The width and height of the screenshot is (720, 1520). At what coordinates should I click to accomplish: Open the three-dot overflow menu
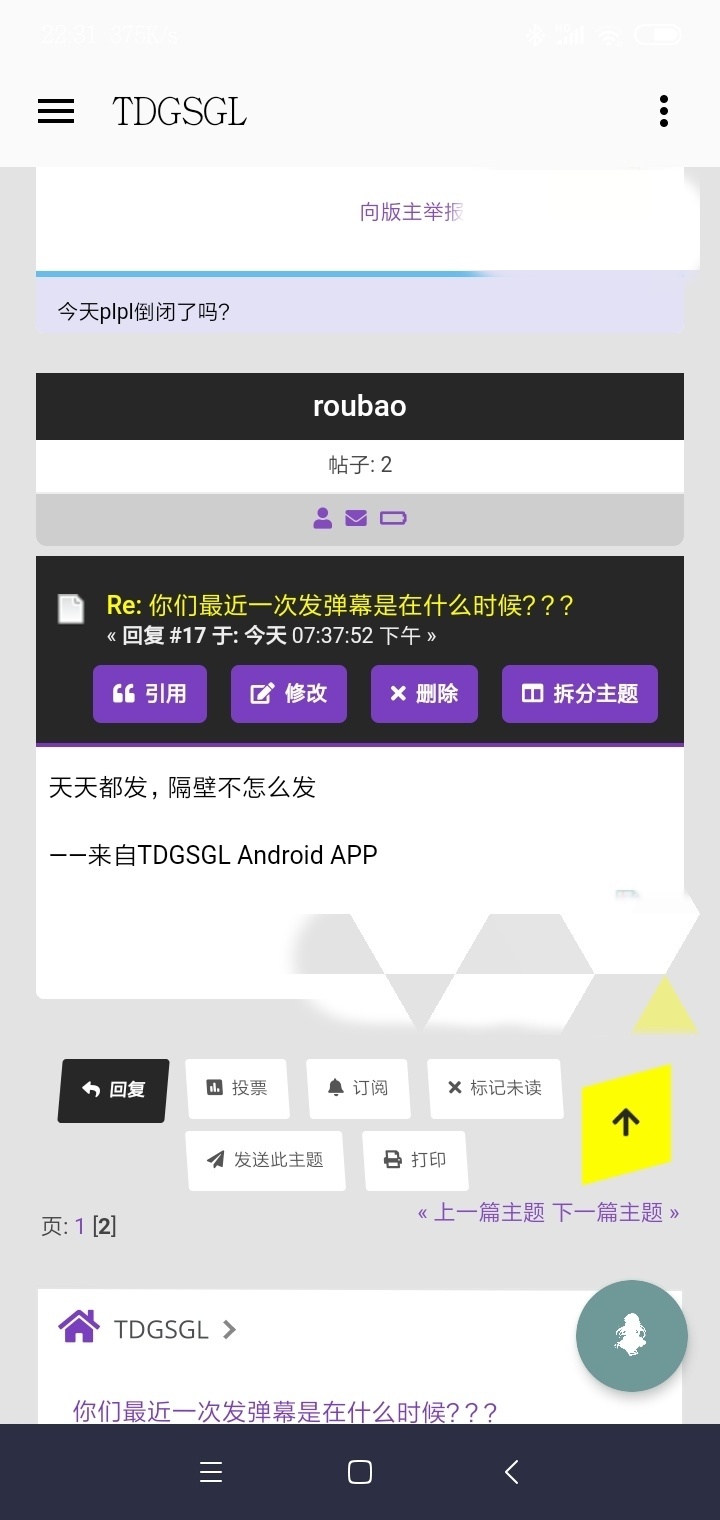(664, 111)
